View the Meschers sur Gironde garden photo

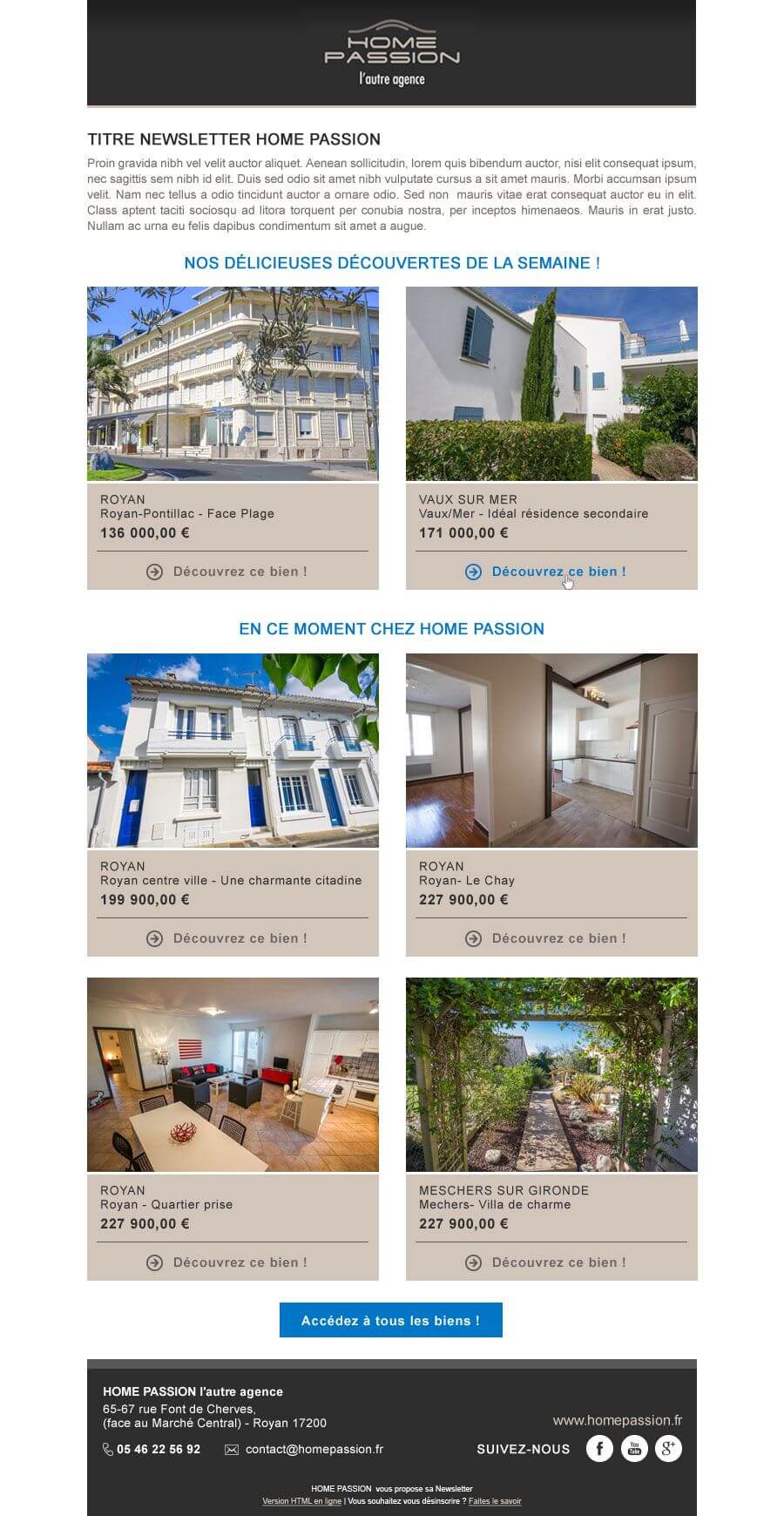click(x=551, y=1074)
